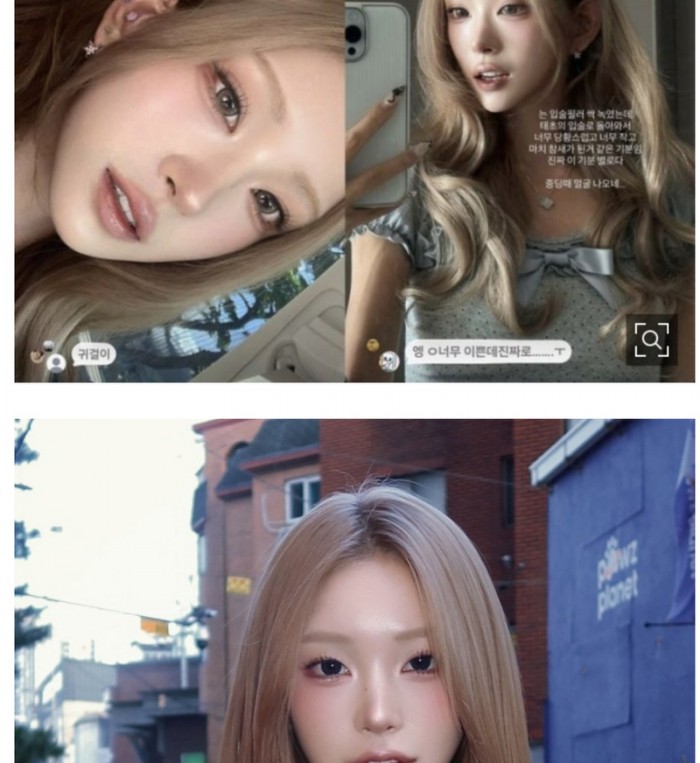Viewport: 700px width, 763px height.
Task: Tap the image search lens icon
Action: click(x=651, y=340)
